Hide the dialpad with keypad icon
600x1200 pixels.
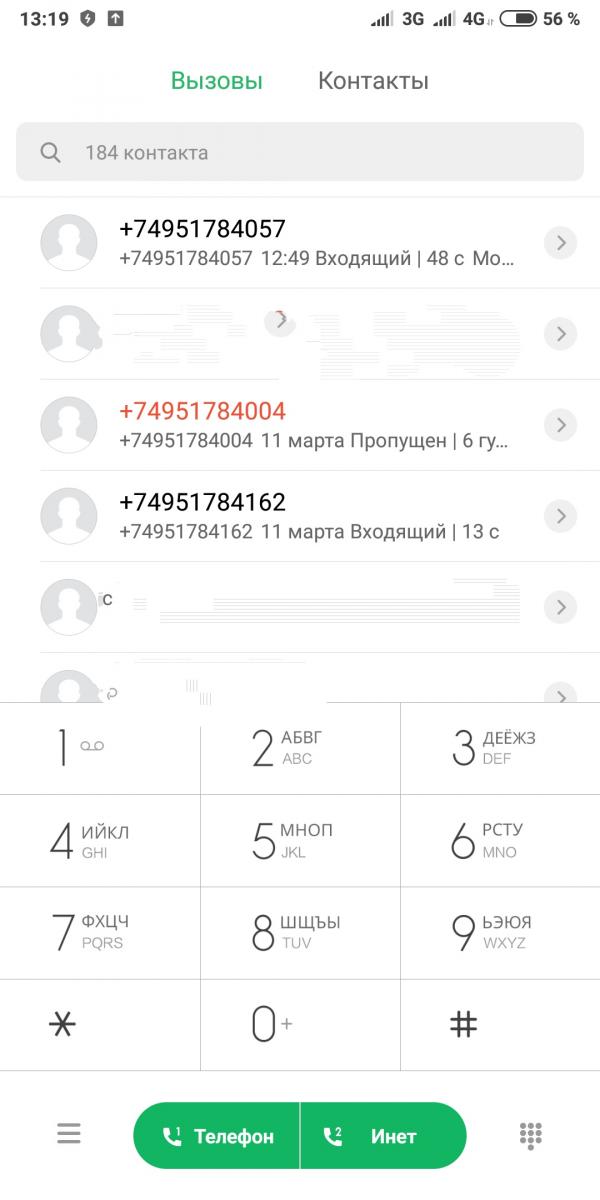point(531,1135)
